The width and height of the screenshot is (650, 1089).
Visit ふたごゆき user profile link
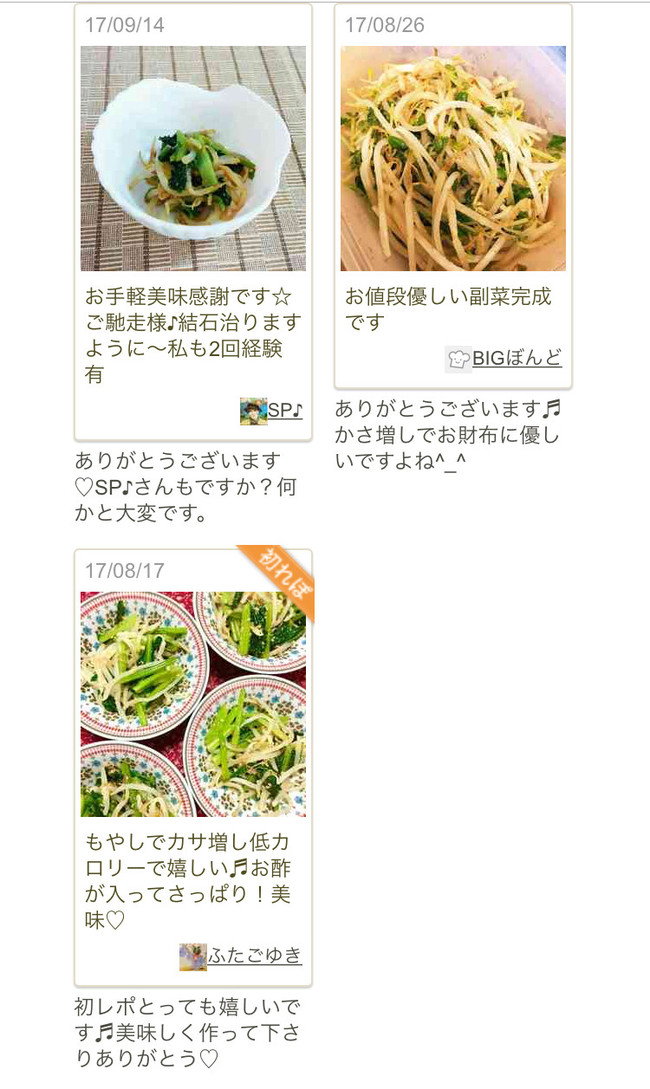pos(255,956)
